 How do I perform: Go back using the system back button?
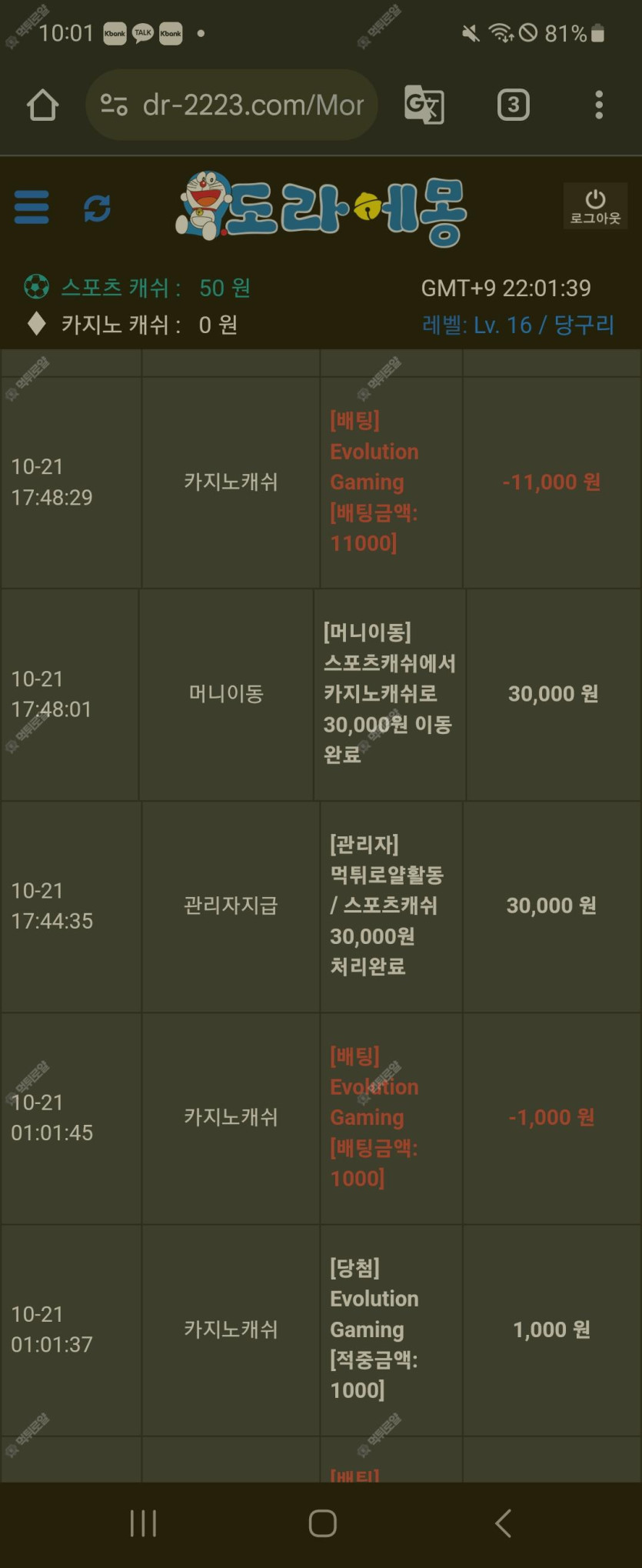click(x=503, y=1523)
